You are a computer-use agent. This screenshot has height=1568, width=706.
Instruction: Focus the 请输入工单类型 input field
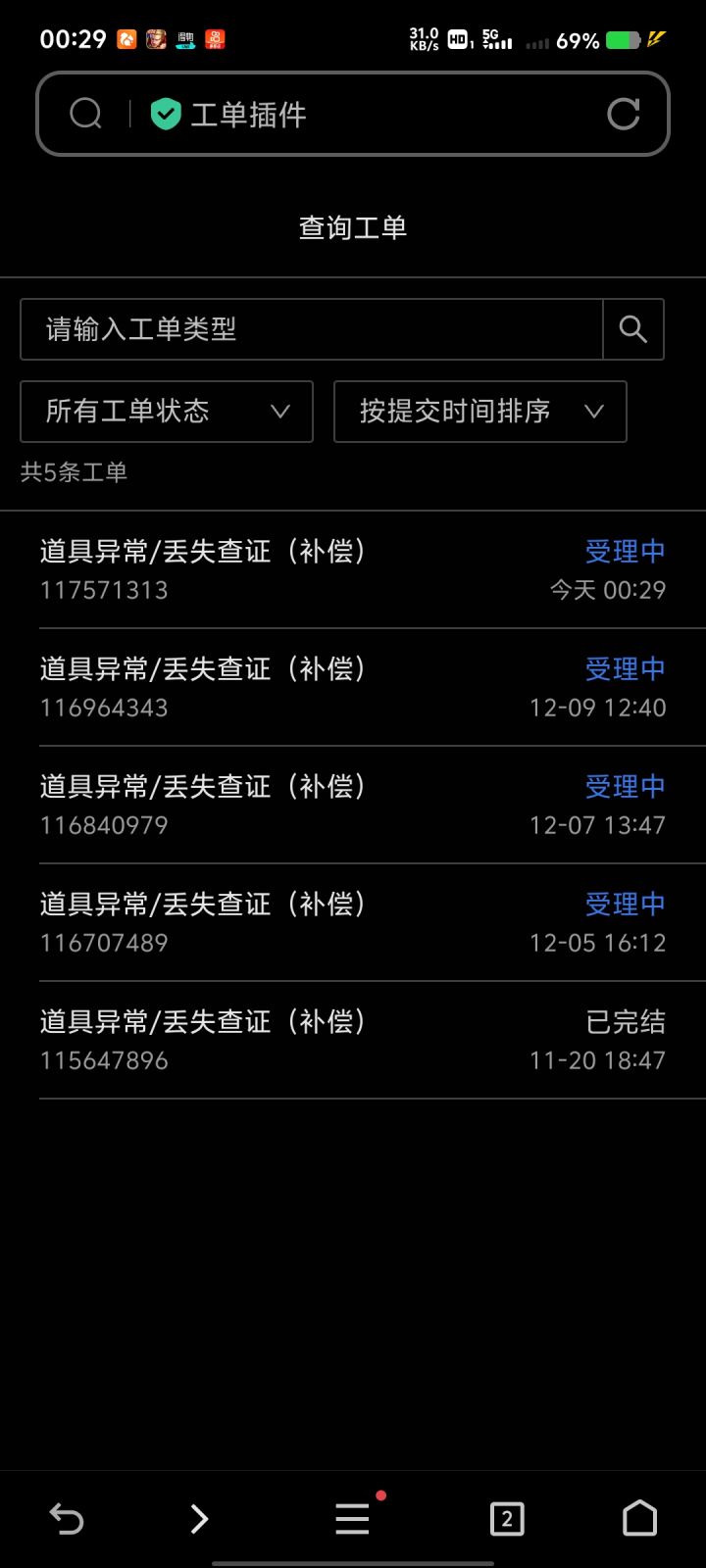tap(311, 329)
